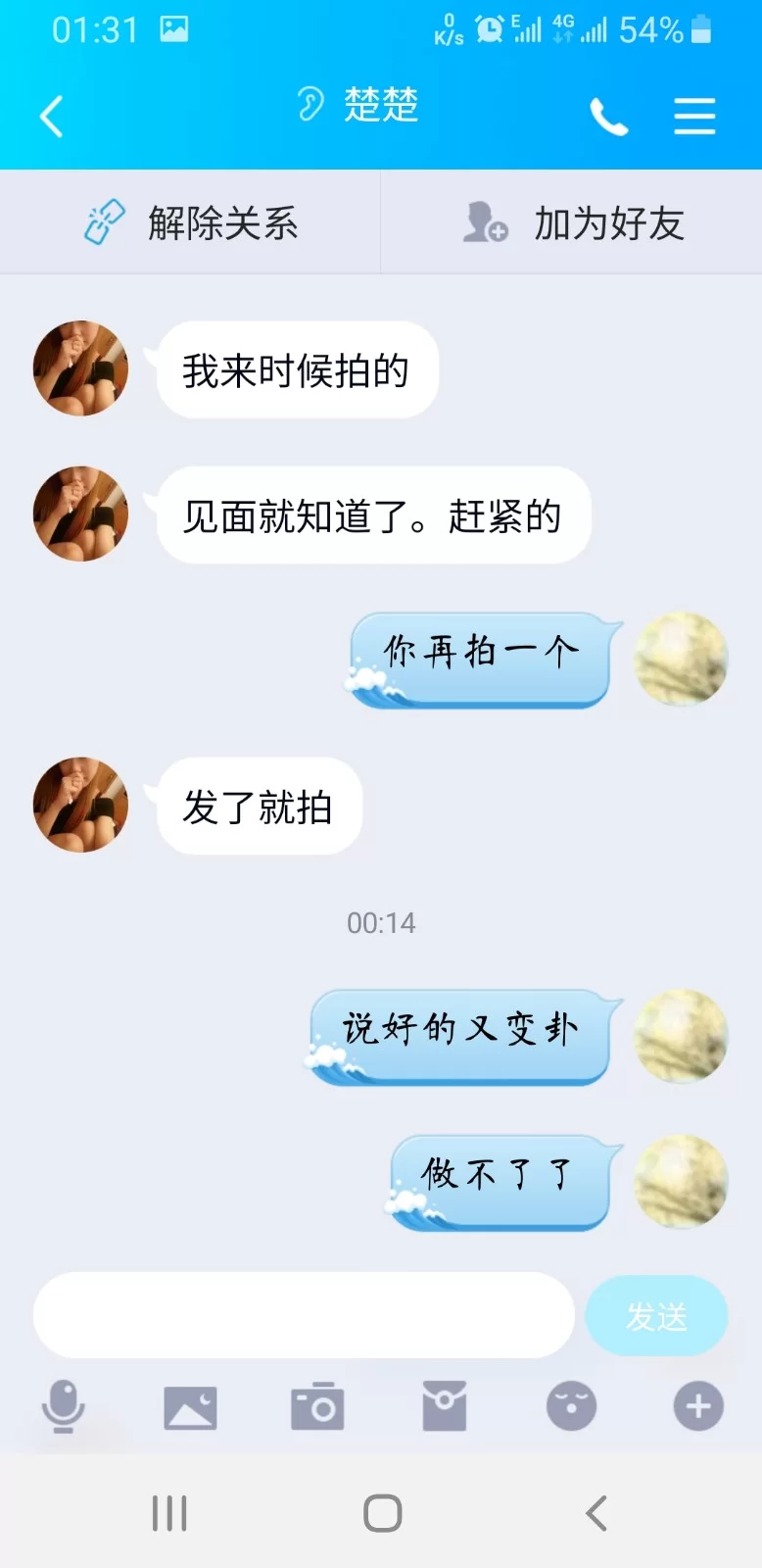Open recent apps from the navigation bar
The width and height of the screenshot is (762, 1568).
point(169,1513)
